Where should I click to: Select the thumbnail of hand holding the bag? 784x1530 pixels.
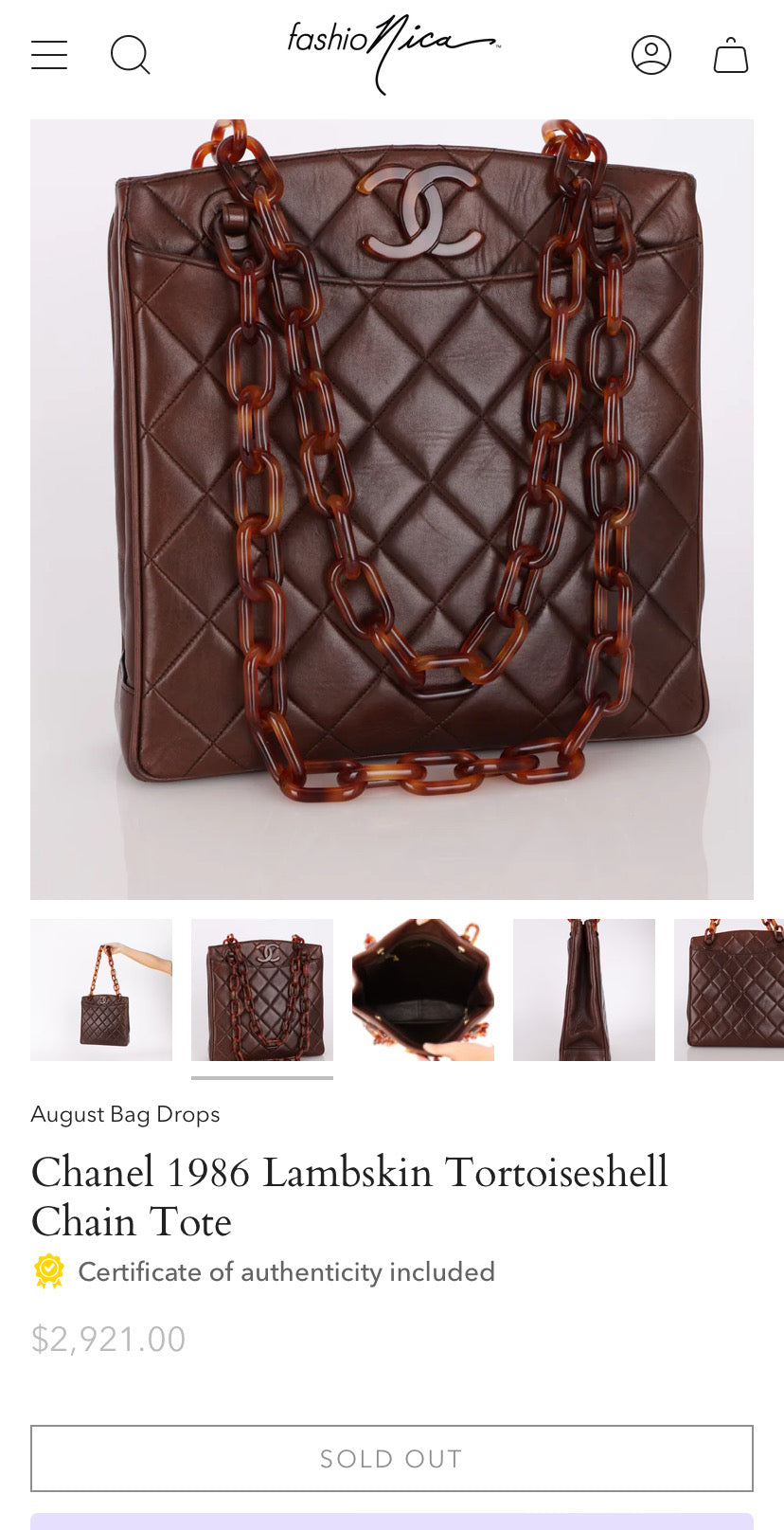[x=101, y=990]
